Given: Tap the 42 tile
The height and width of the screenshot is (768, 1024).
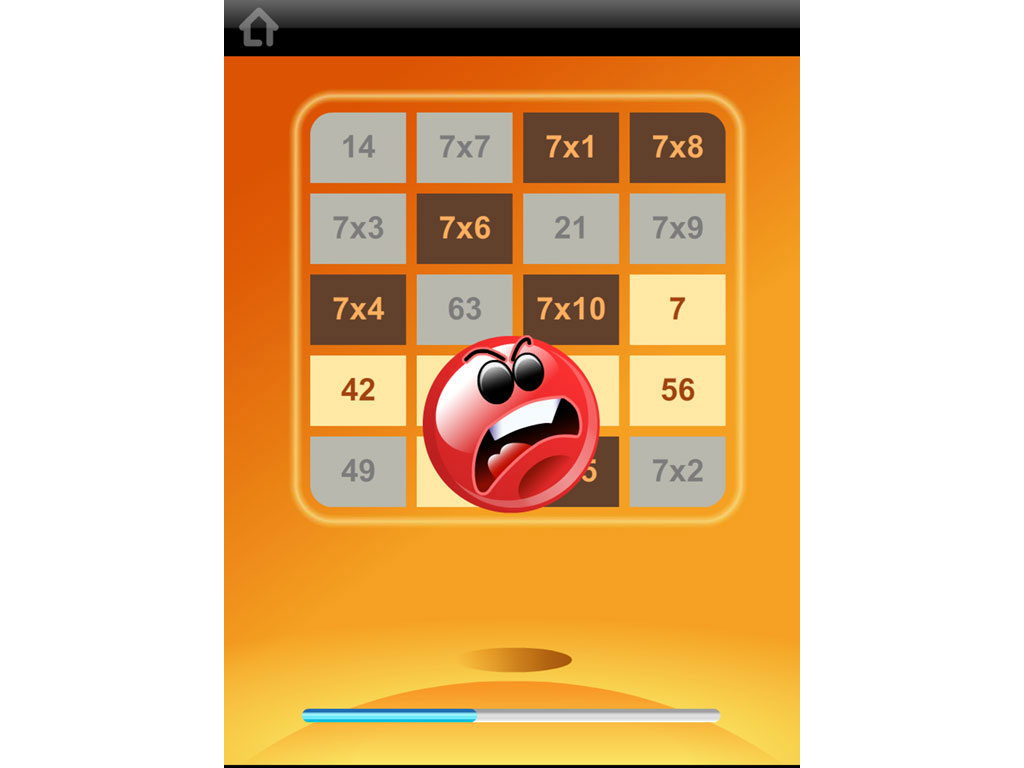Looking at the screenshot, I should (x=358, y=390).
